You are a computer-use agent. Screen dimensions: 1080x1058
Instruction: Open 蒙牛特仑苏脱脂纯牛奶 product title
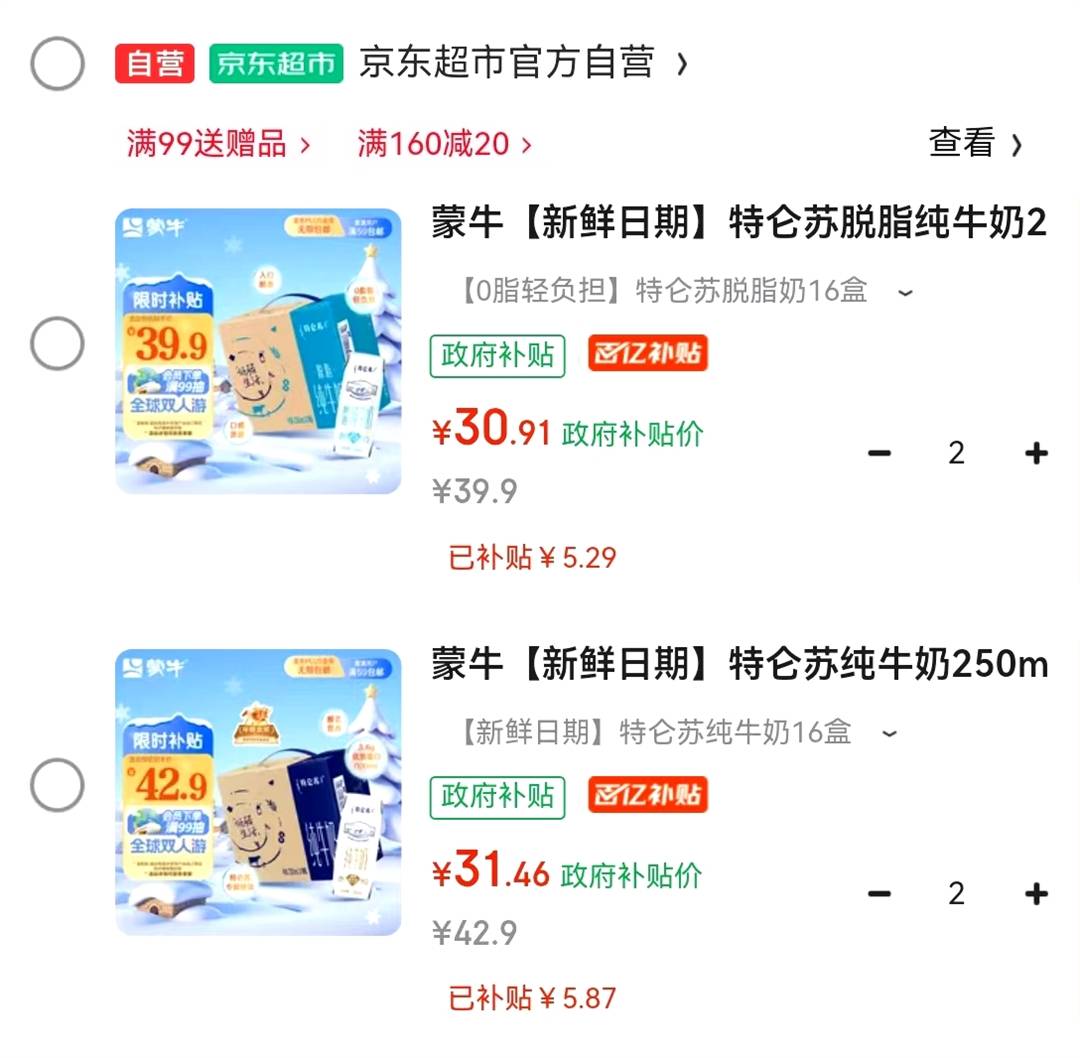tap(738, 223)
